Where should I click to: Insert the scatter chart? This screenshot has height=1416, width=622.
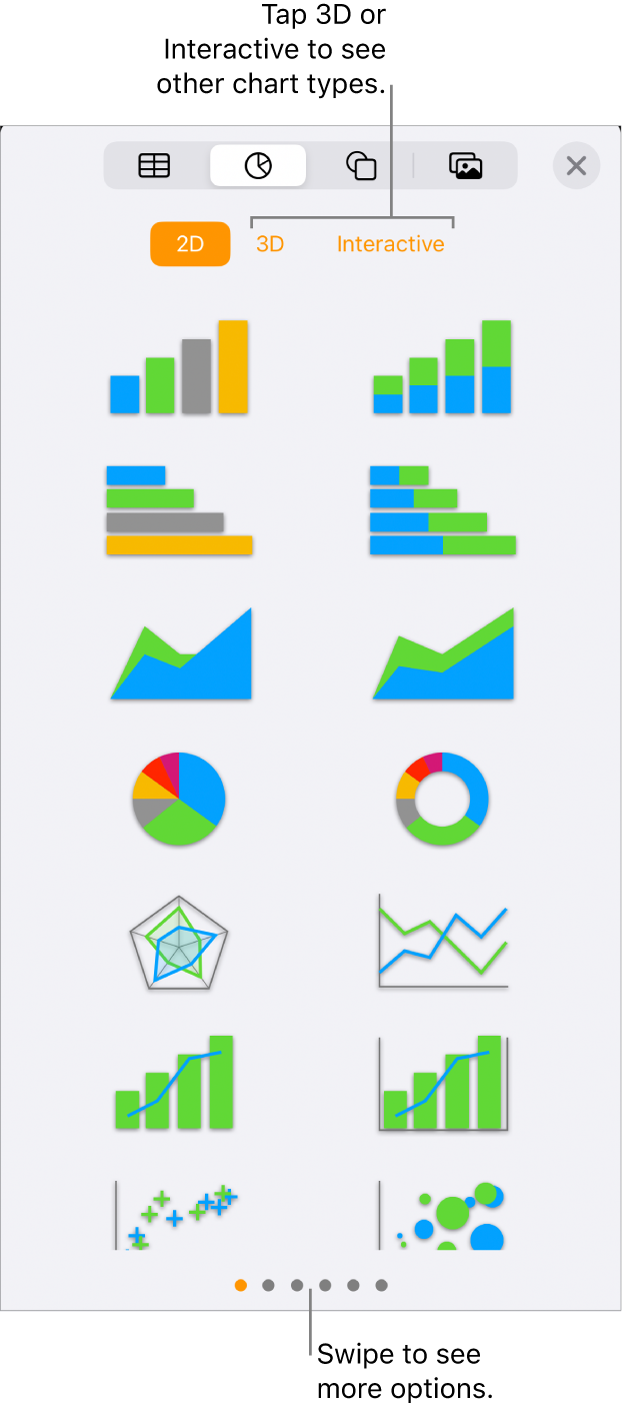tap(179, 1216)
